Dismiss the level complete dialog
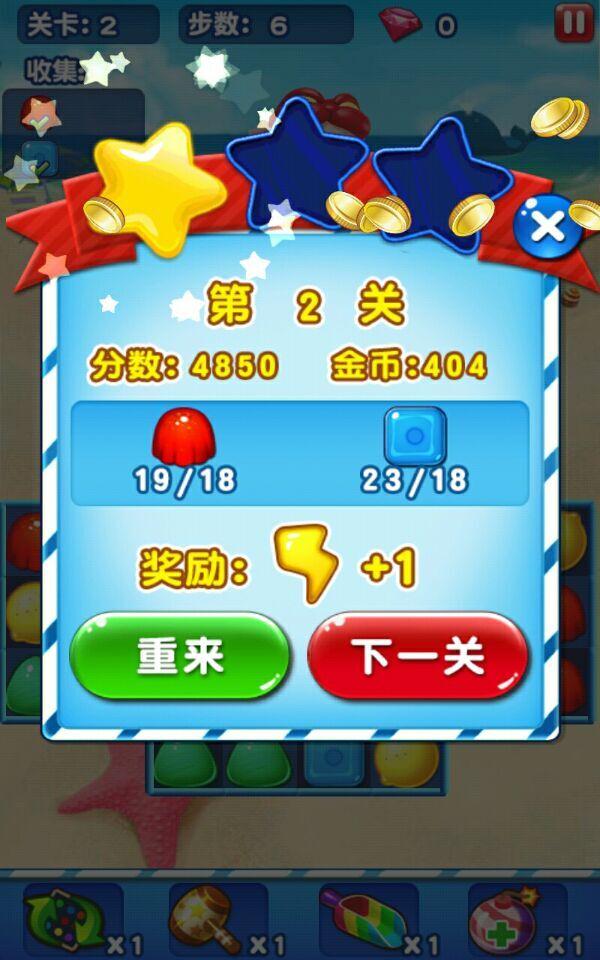This screenshot has width=600, height=960. [547, 228]
